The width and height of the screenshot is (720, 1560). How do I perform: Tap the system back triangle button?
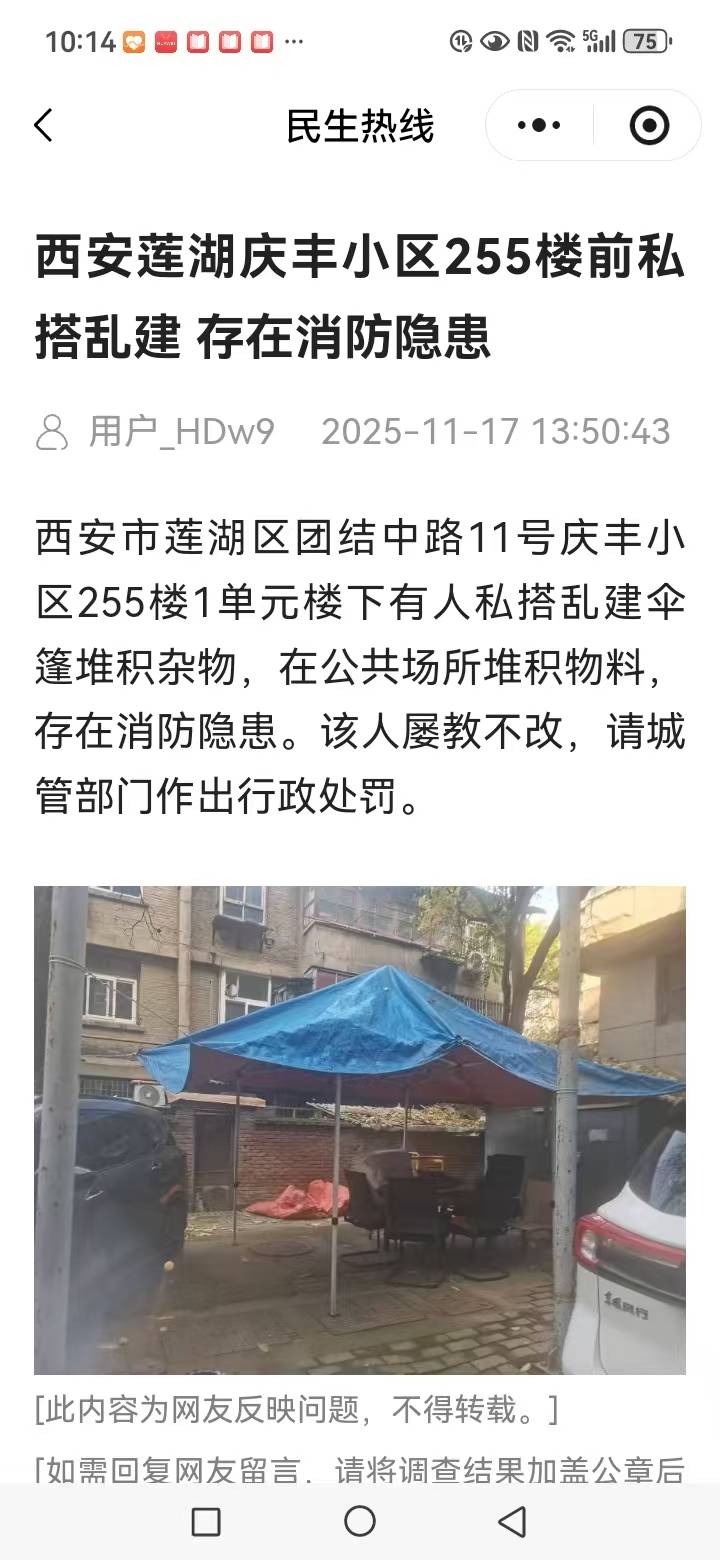click(x=512, y=1521)
